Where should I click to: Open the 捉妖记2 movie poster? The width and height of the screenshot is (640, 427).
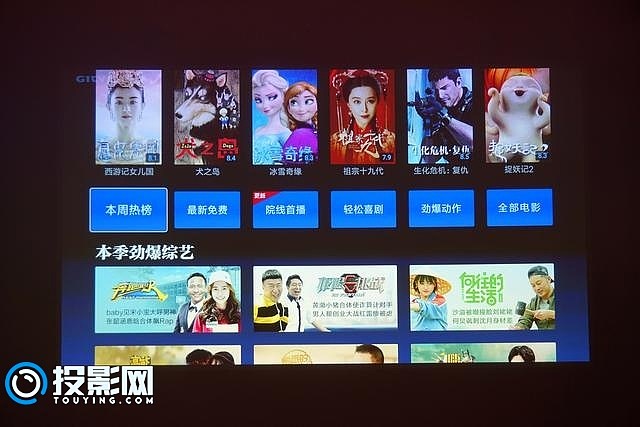pyautogui.click(x=517, y=117)
